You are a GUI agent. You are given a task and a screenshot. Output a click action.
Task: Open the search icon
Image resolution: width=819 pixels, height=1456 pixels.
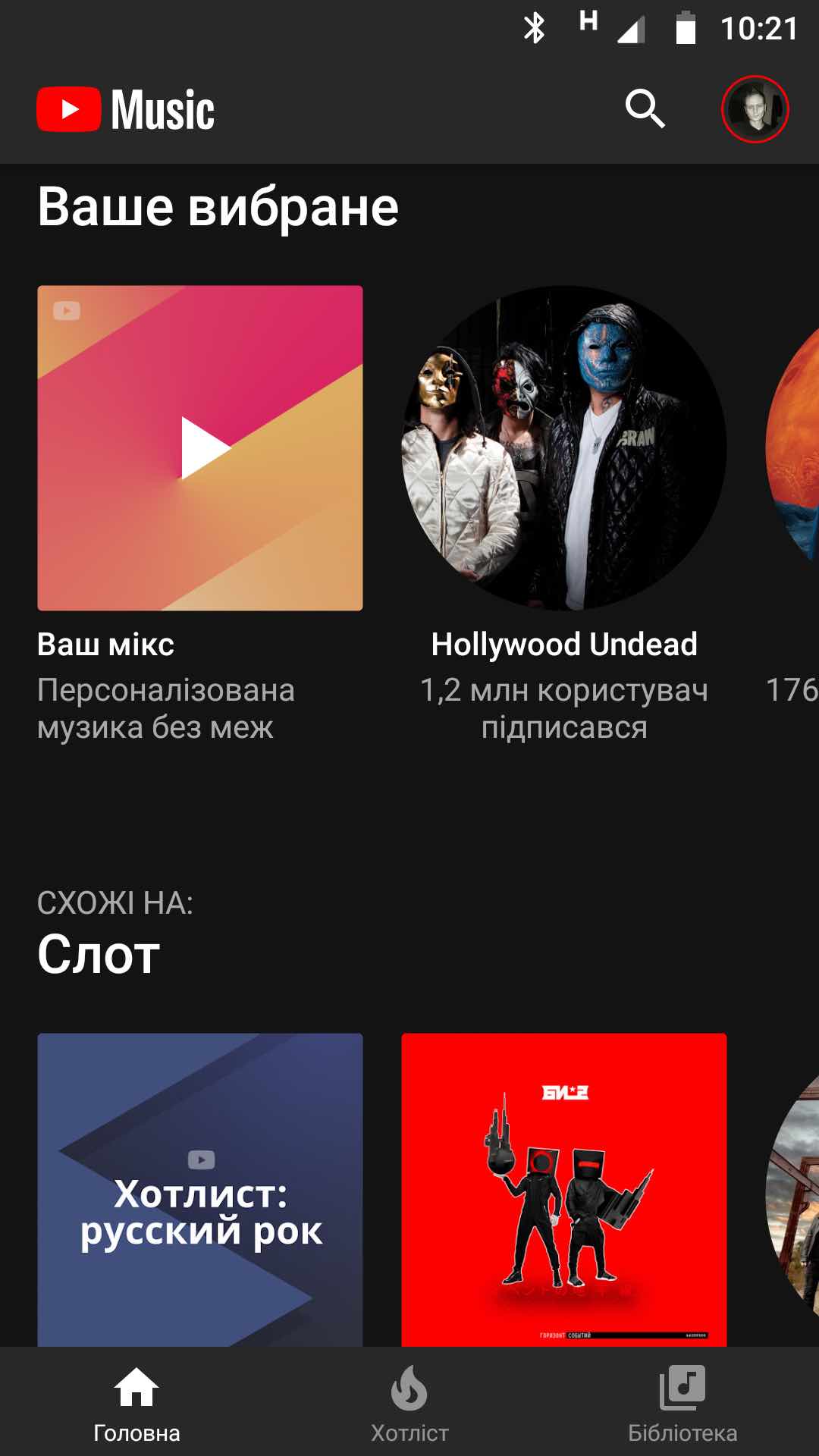click(x=645, y=109)
